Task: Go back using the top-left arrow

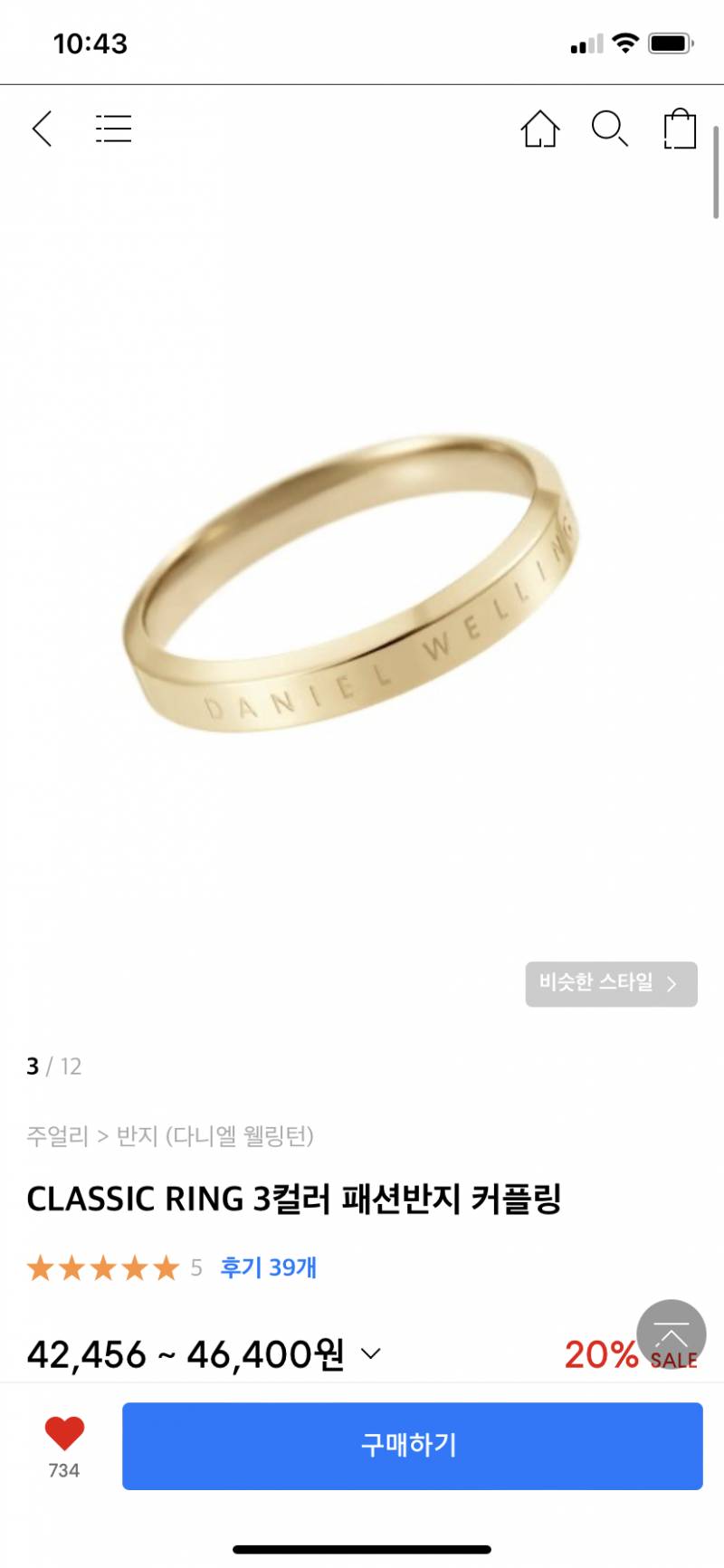Action: point(43,129)
